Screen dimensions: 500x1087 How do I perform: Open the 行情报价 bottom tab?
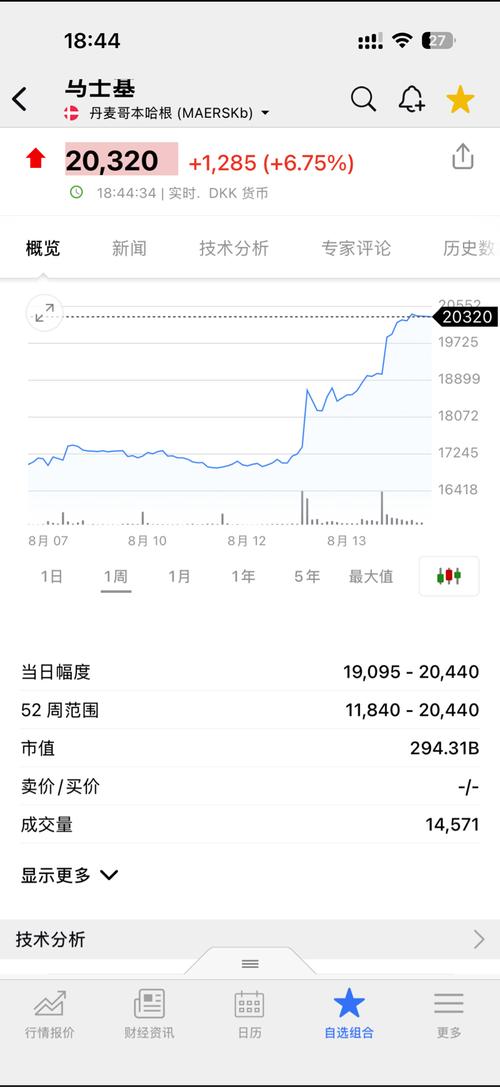(50, 1014)
